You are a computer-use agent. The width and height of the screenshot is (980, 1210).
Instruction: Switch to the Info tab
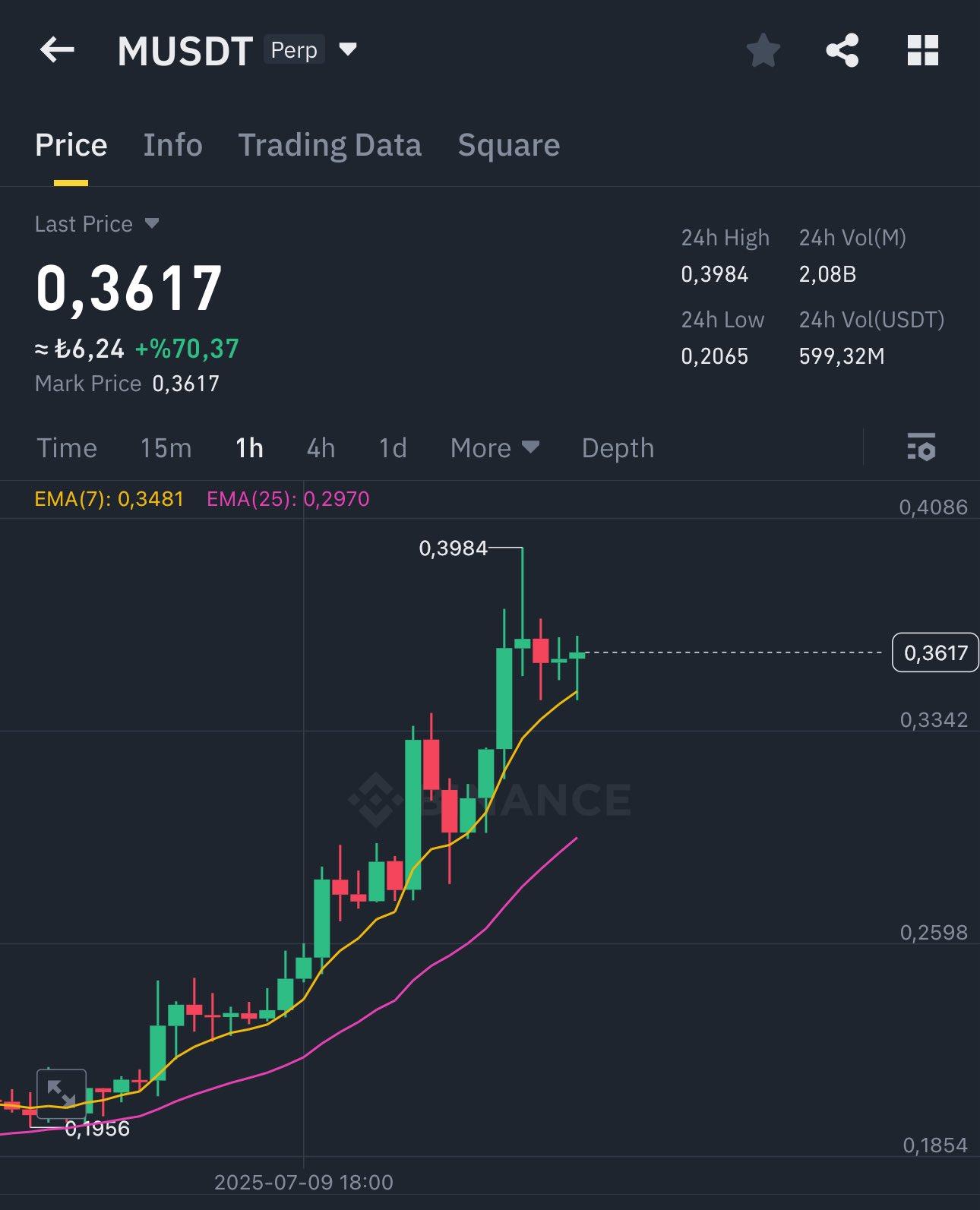(x=172, y=145)
